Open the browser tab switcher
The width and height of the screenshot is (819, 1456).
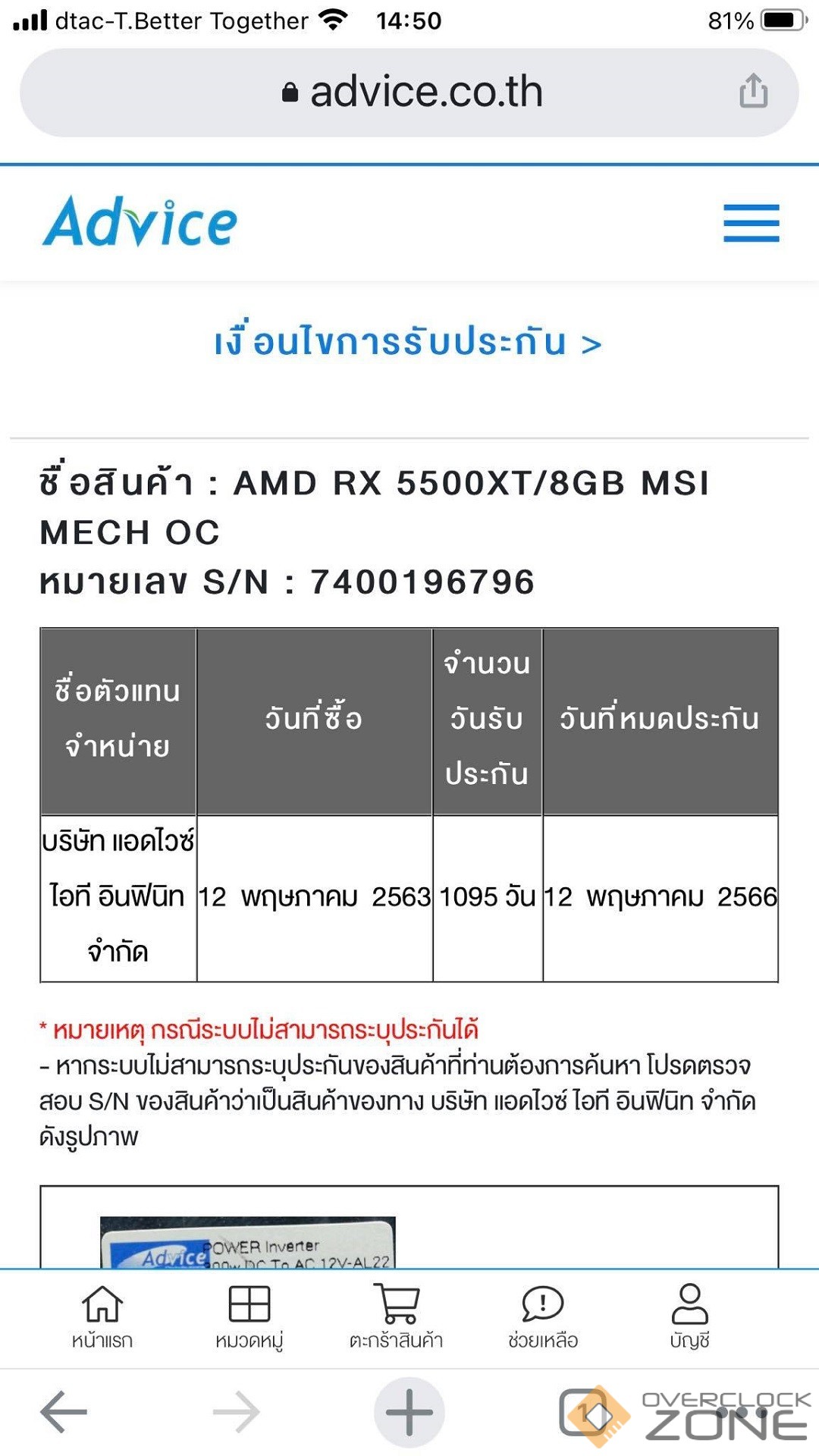585,1412
